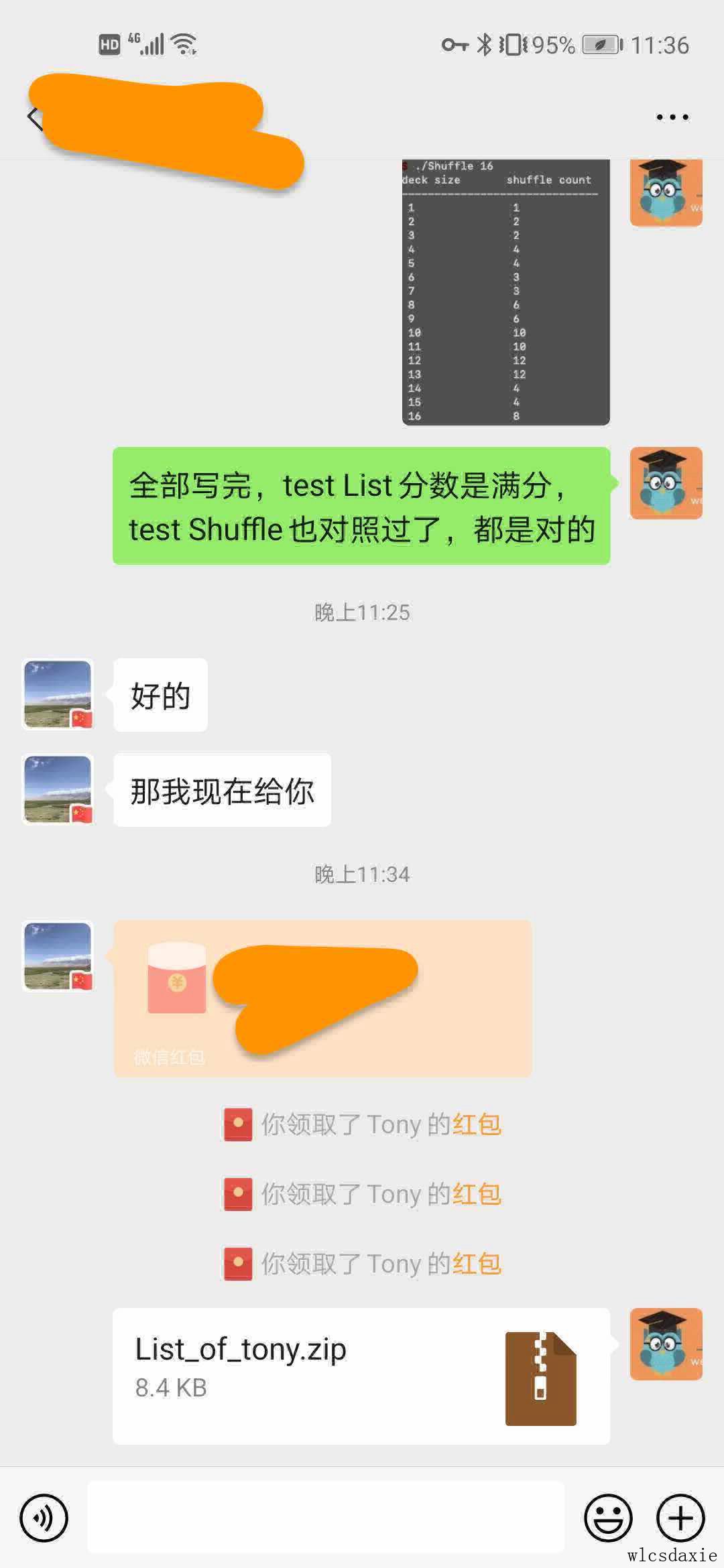The height and width of the screenshot is (1568, 724).
Task: Open the WeChat red packet message
Action: [322, 998]
